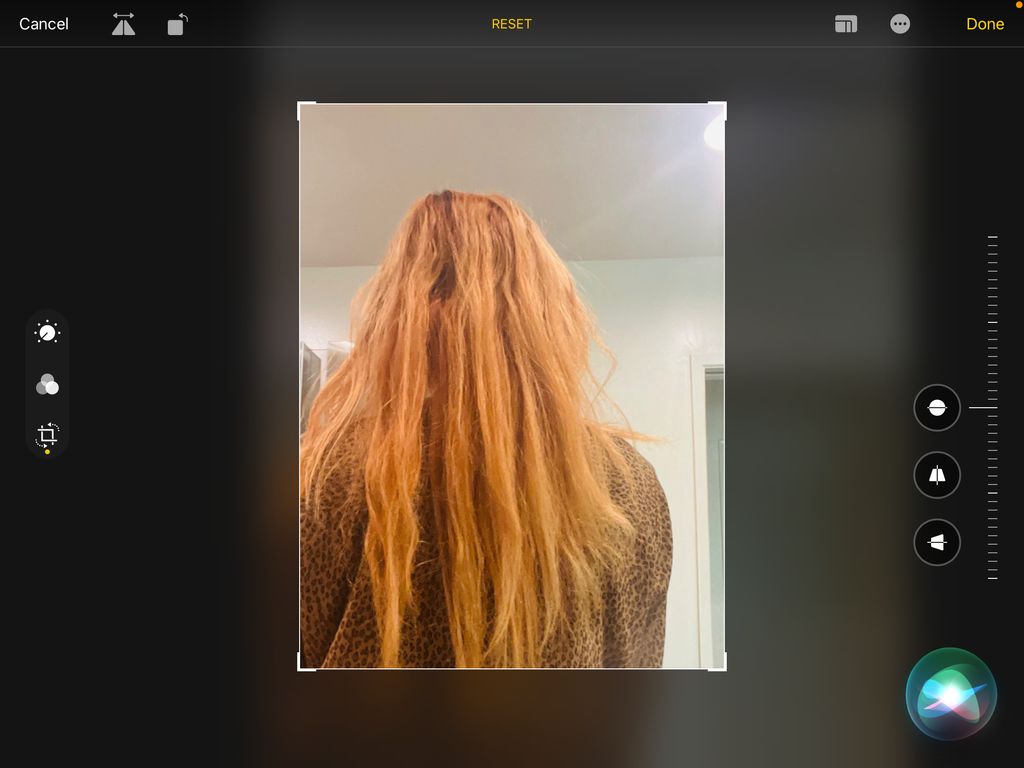
Task: Select the Horizontal perspective adjustment
Action: pos(937,543)
